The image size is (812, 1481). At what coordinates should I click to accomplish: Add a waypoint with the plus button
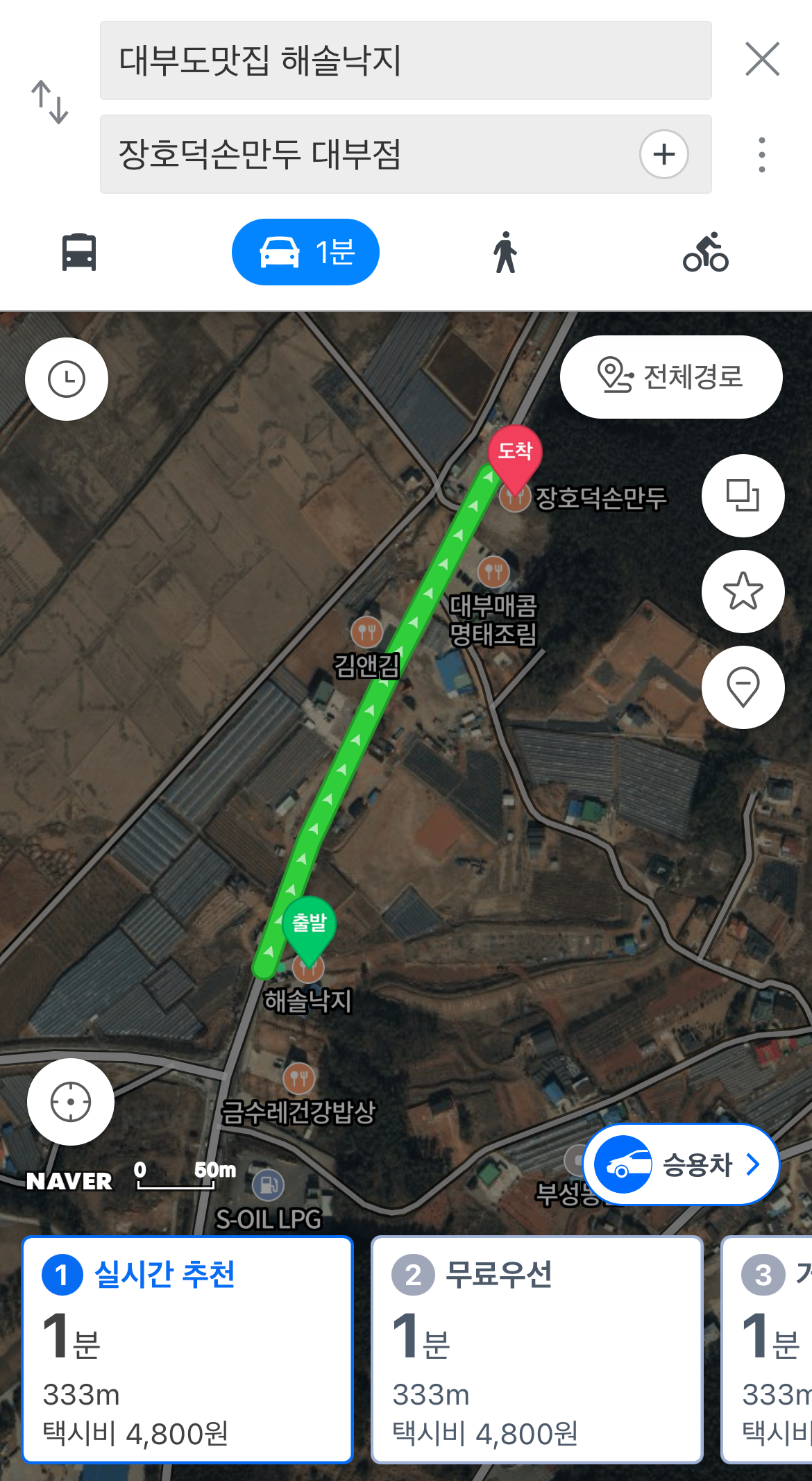click(x=663, y=154)
